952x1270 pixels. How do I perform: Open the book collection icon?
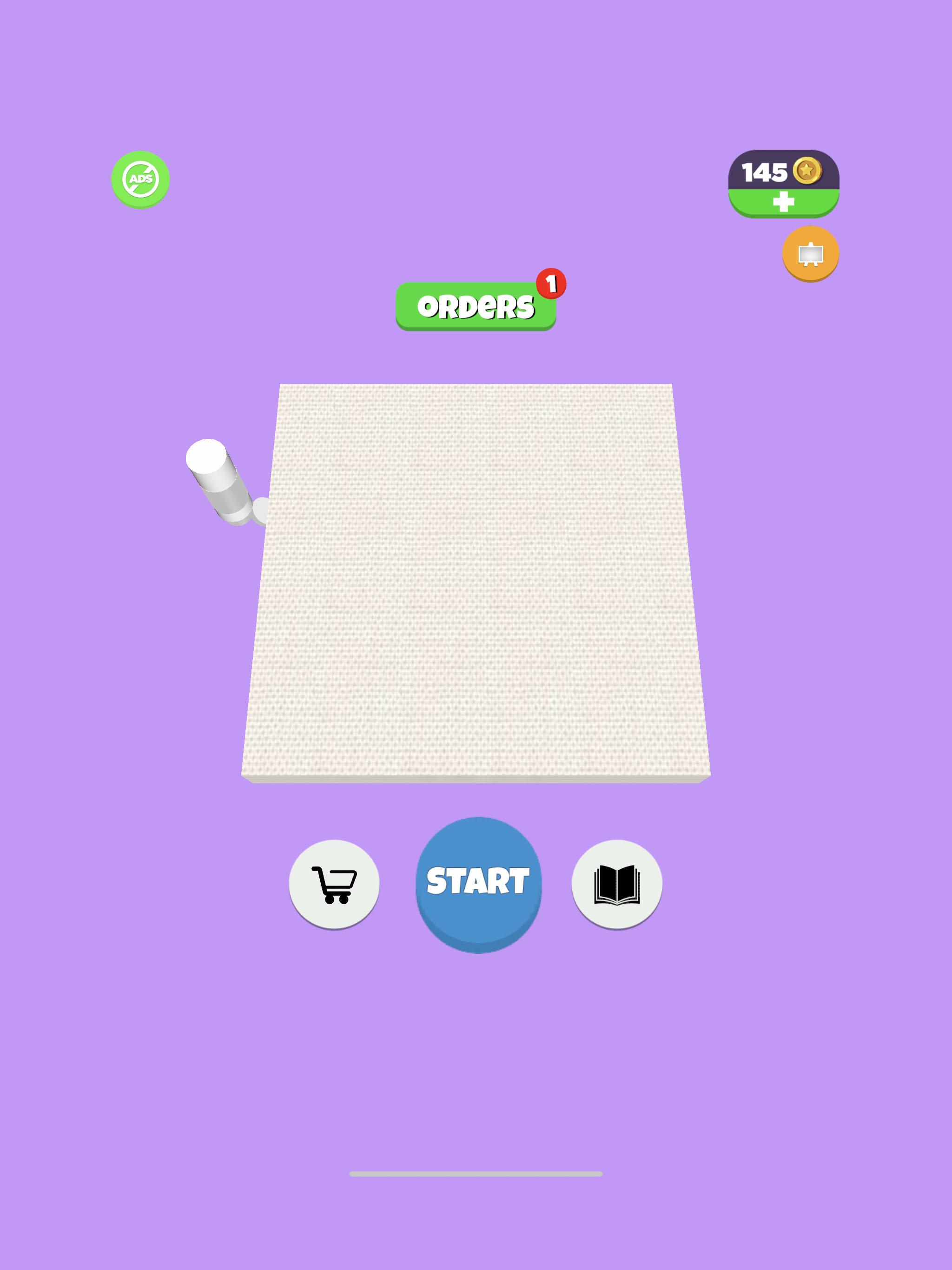click(617, 884)
